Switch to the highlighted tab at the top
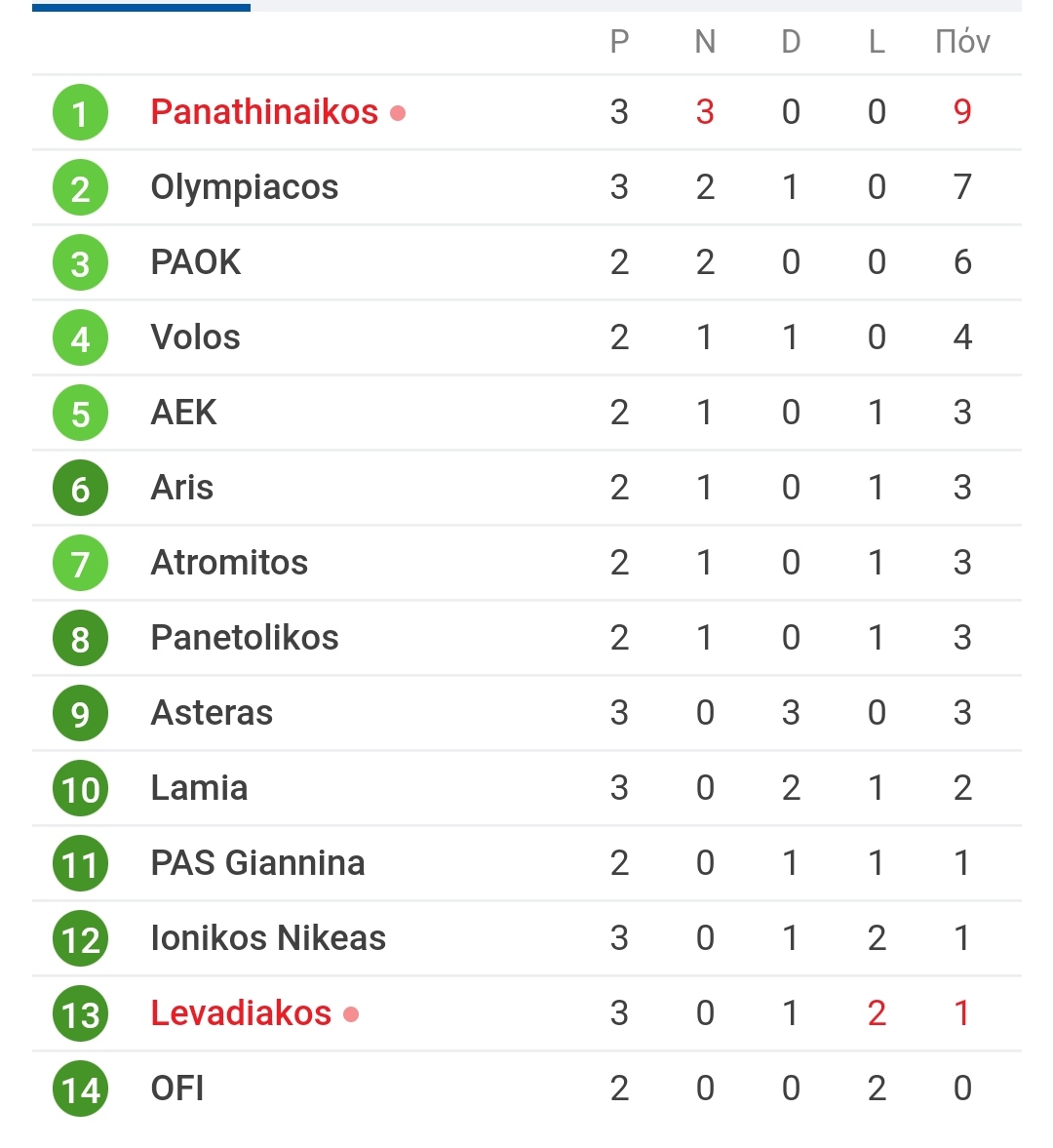 pos(139,6)
